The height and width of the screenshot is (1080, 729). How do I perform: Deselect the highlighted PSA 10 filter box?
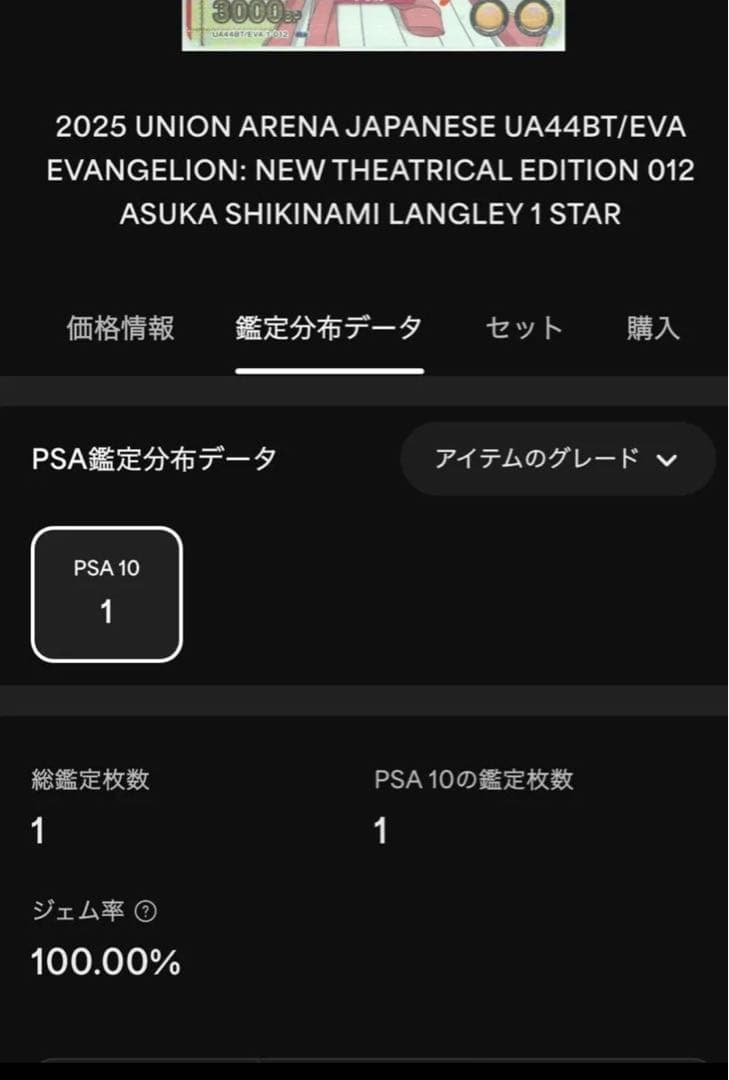[106, 592]
